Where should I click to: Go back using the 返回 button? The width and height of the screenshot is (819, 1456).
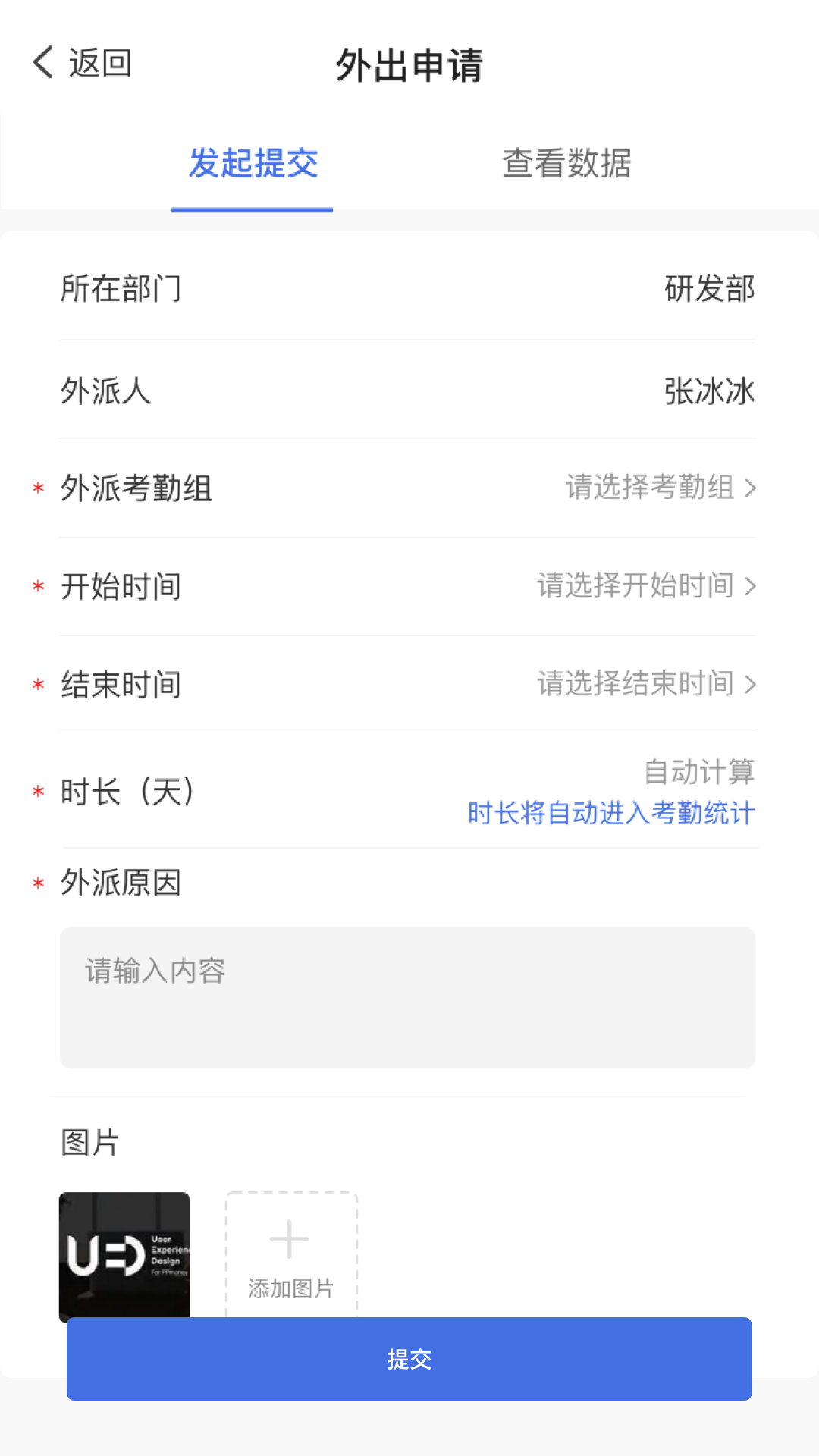pos(82,62)
